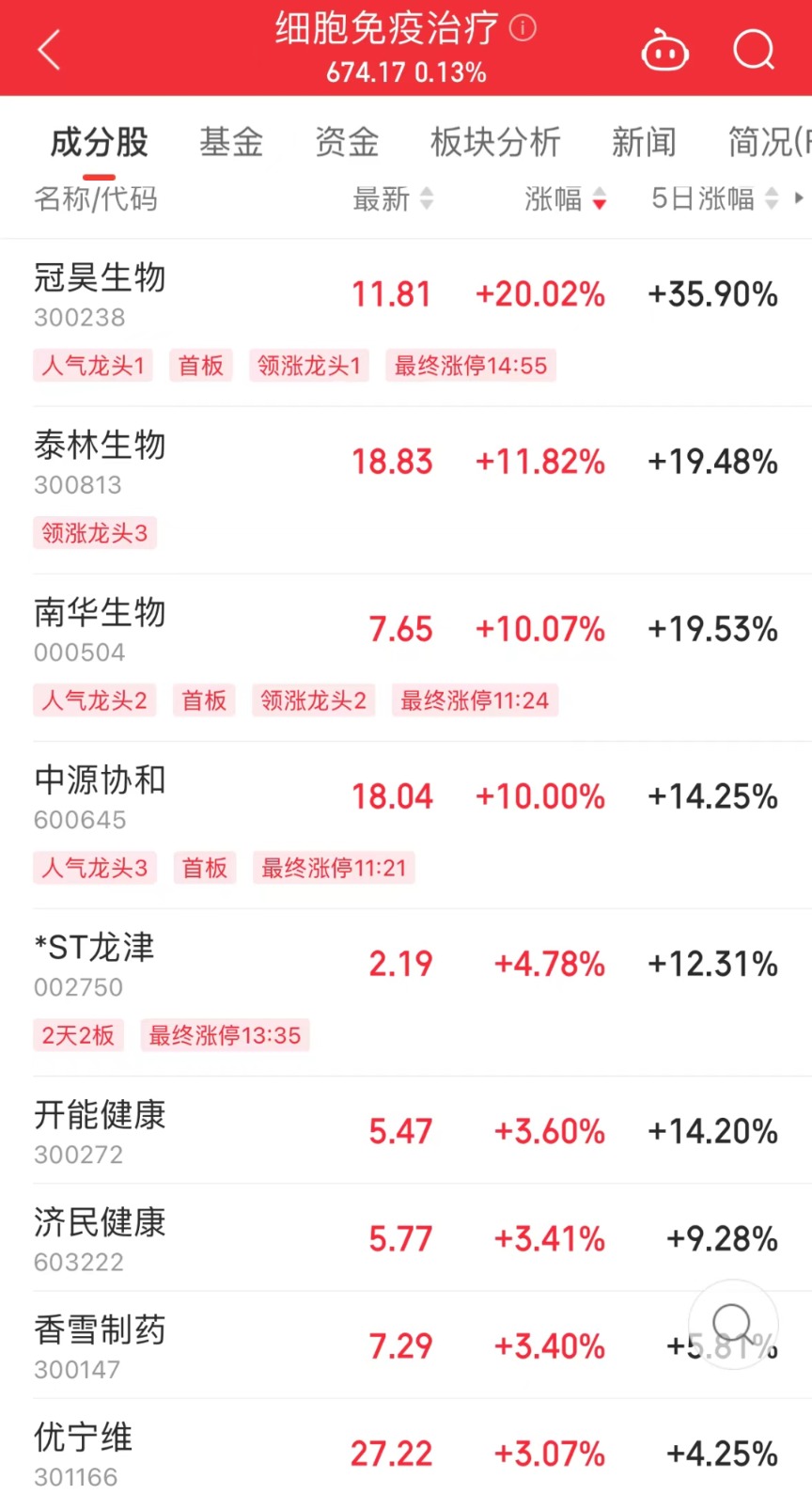Click the 人气龙头1 tag under 冠昊生物
This screenshot has width=812, height=1494.
tap(92, 366)
